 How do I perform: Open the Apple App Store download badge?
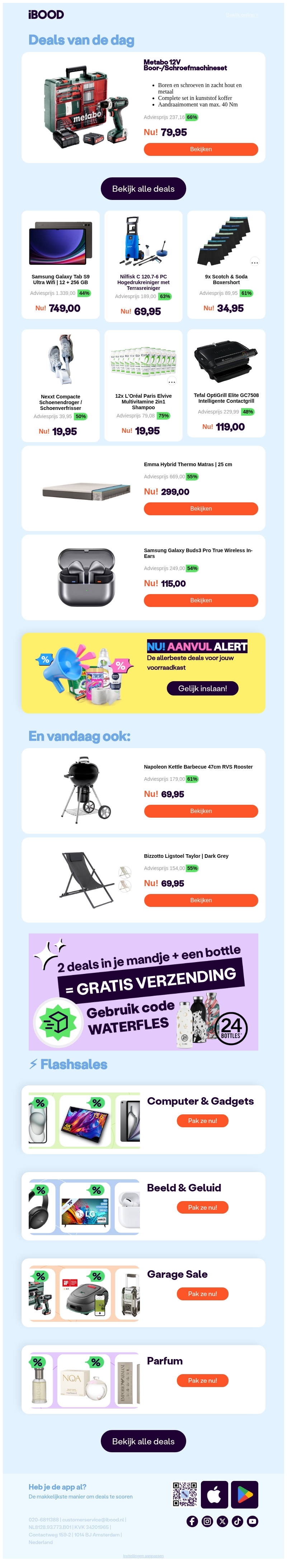pyautogui.click(x=215, y=1494)
